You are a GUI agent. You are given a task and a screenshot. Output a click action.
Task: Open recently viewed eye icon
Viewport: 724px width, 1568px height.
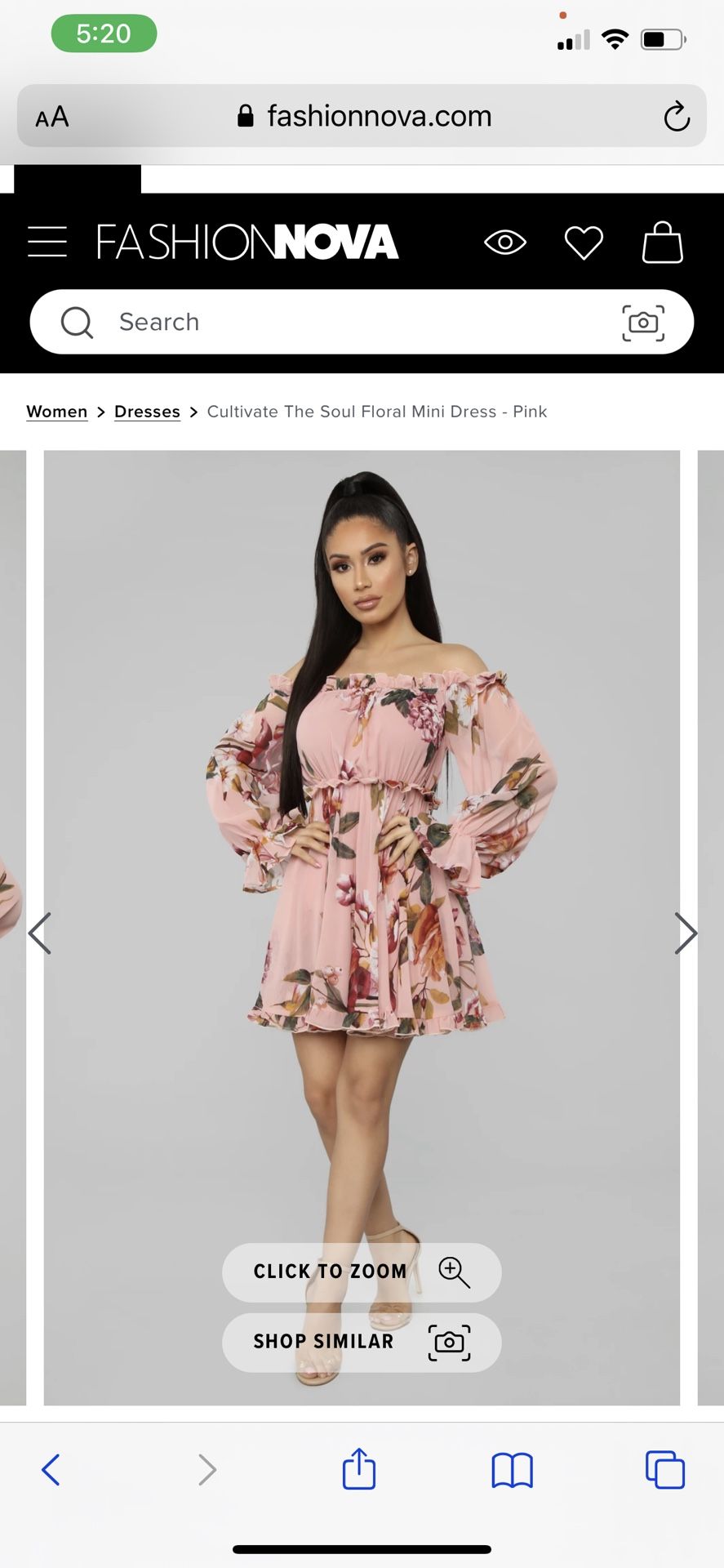[x=505, y=243]
